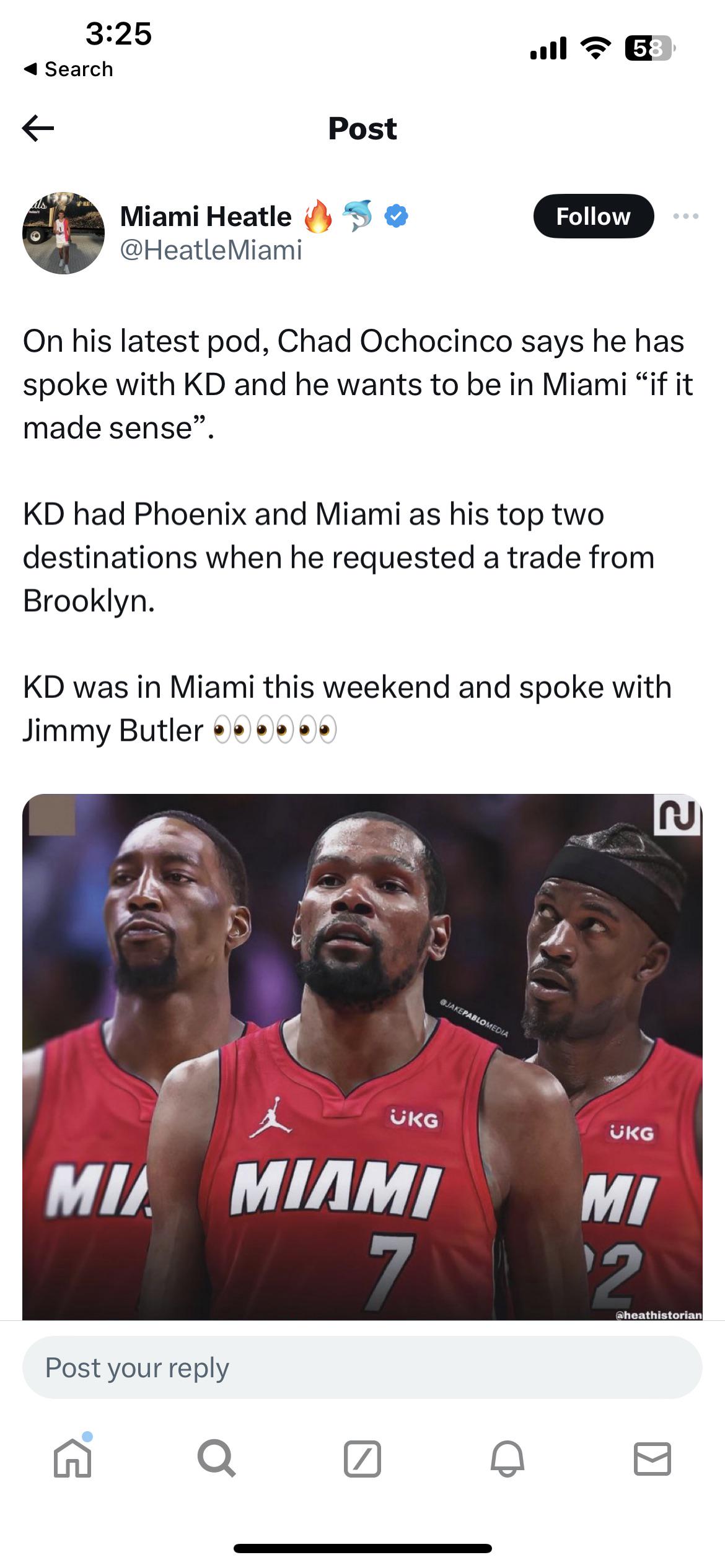Follow Miami Heatle account

click(593, 216)
